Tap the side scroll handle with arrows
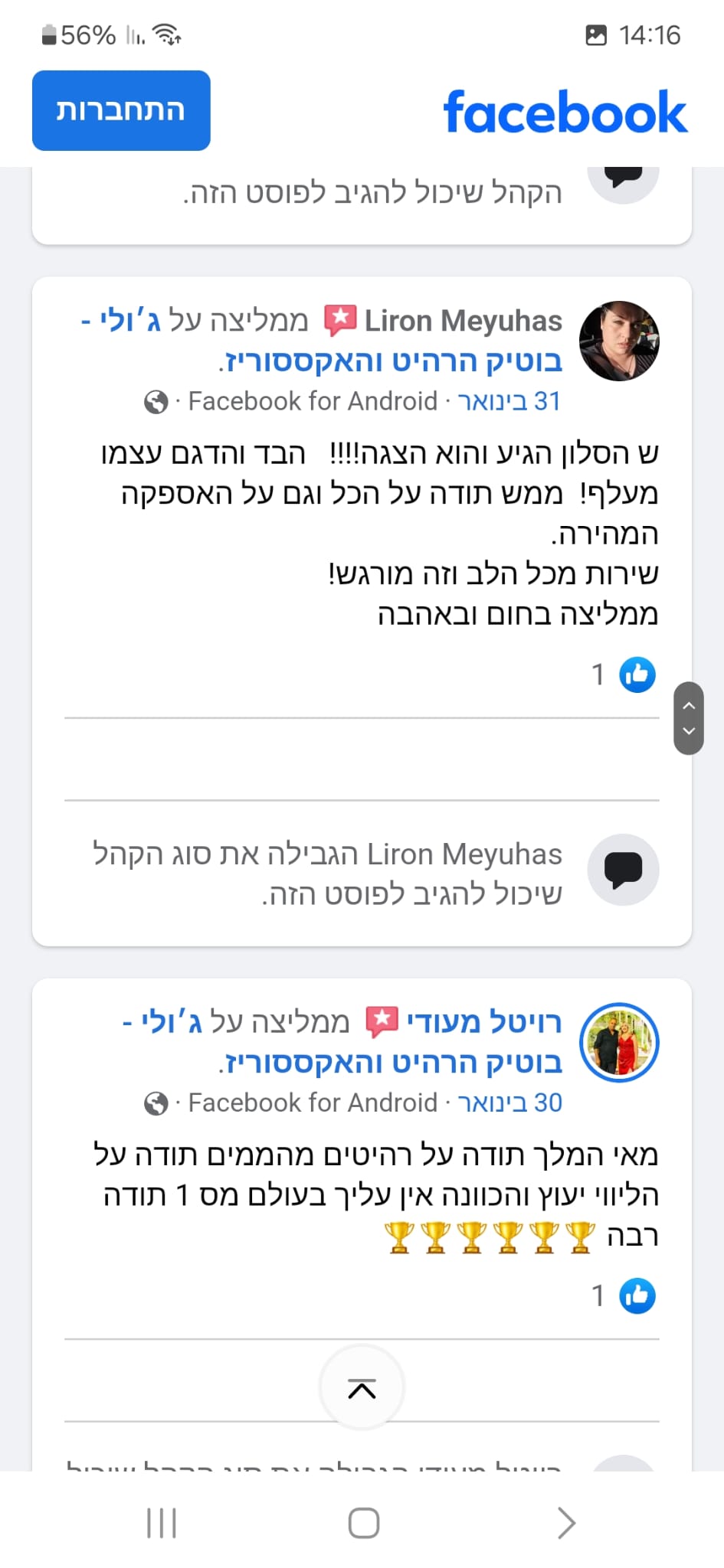 click(688, 718)
